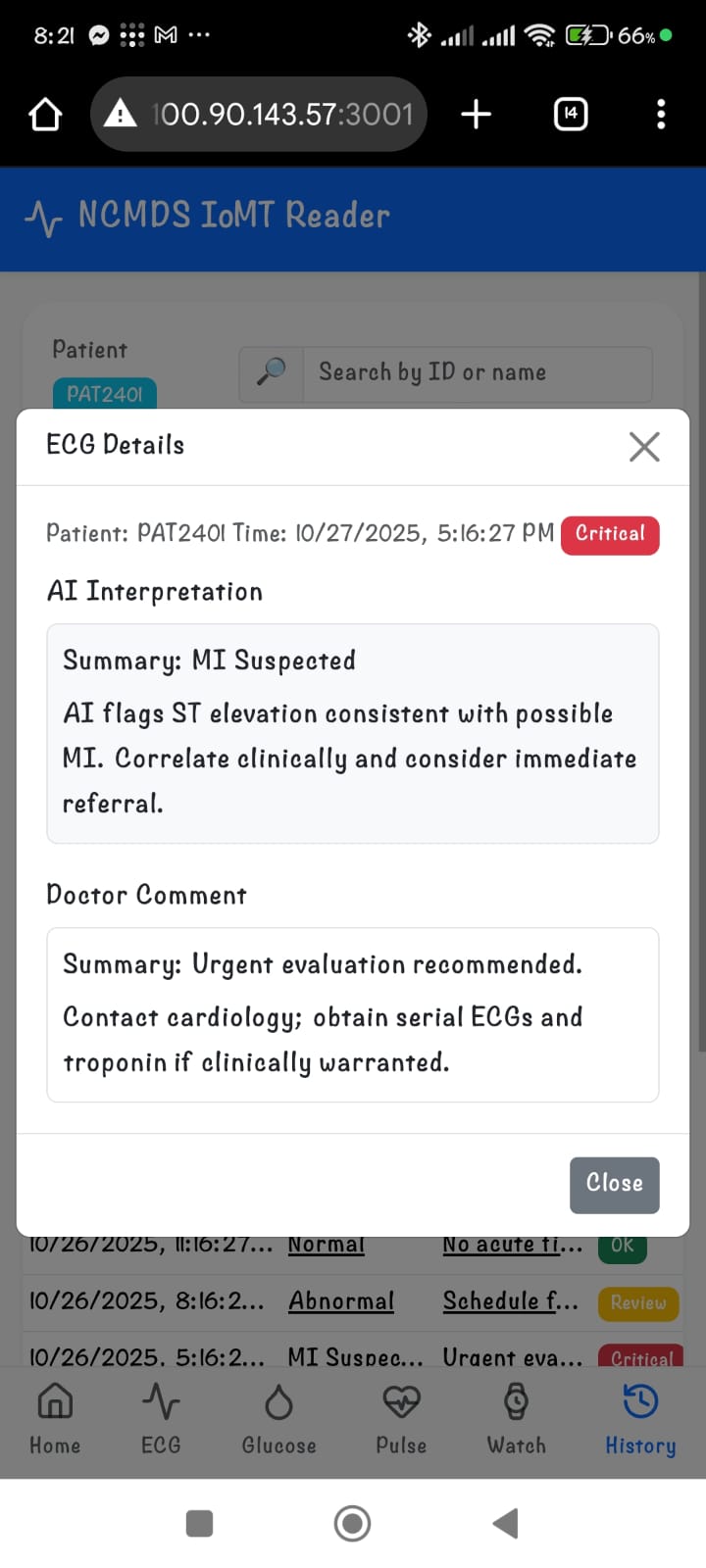Go back using system navigation

(505, 1523)
